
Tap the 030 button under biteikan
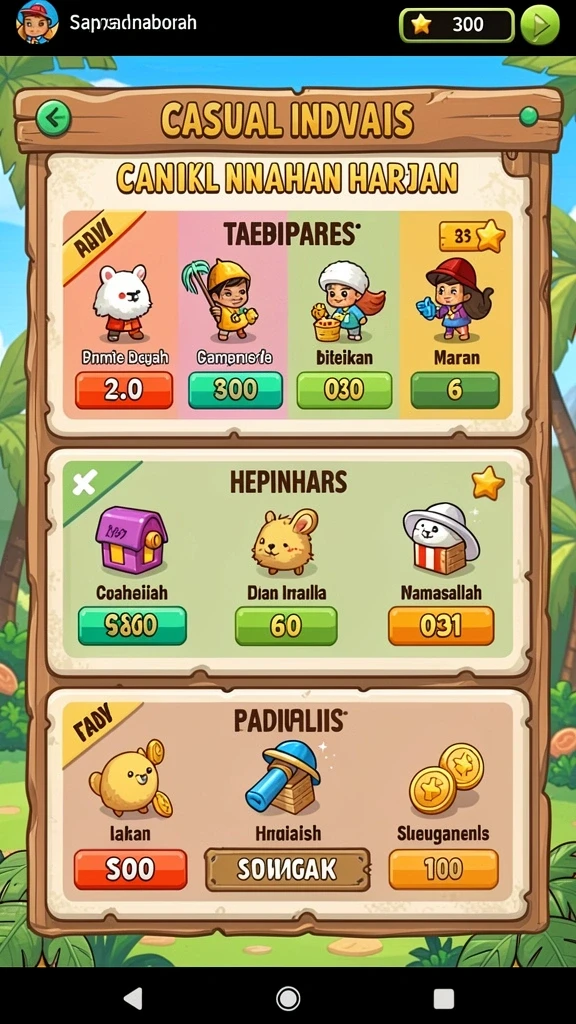(x=344, y=390)
